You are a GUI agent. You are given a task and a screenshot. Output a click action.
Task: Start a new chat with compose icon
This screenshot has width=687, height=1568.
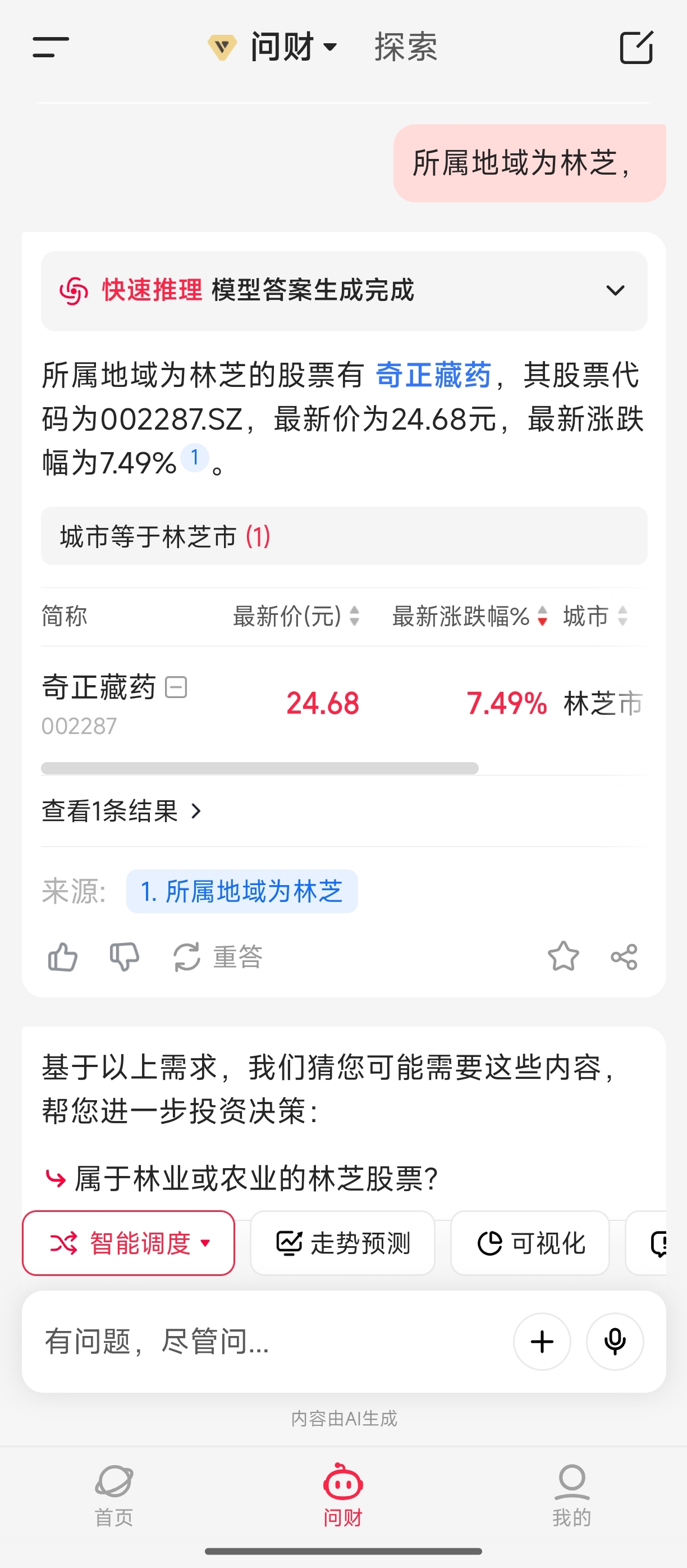[636, 47]
